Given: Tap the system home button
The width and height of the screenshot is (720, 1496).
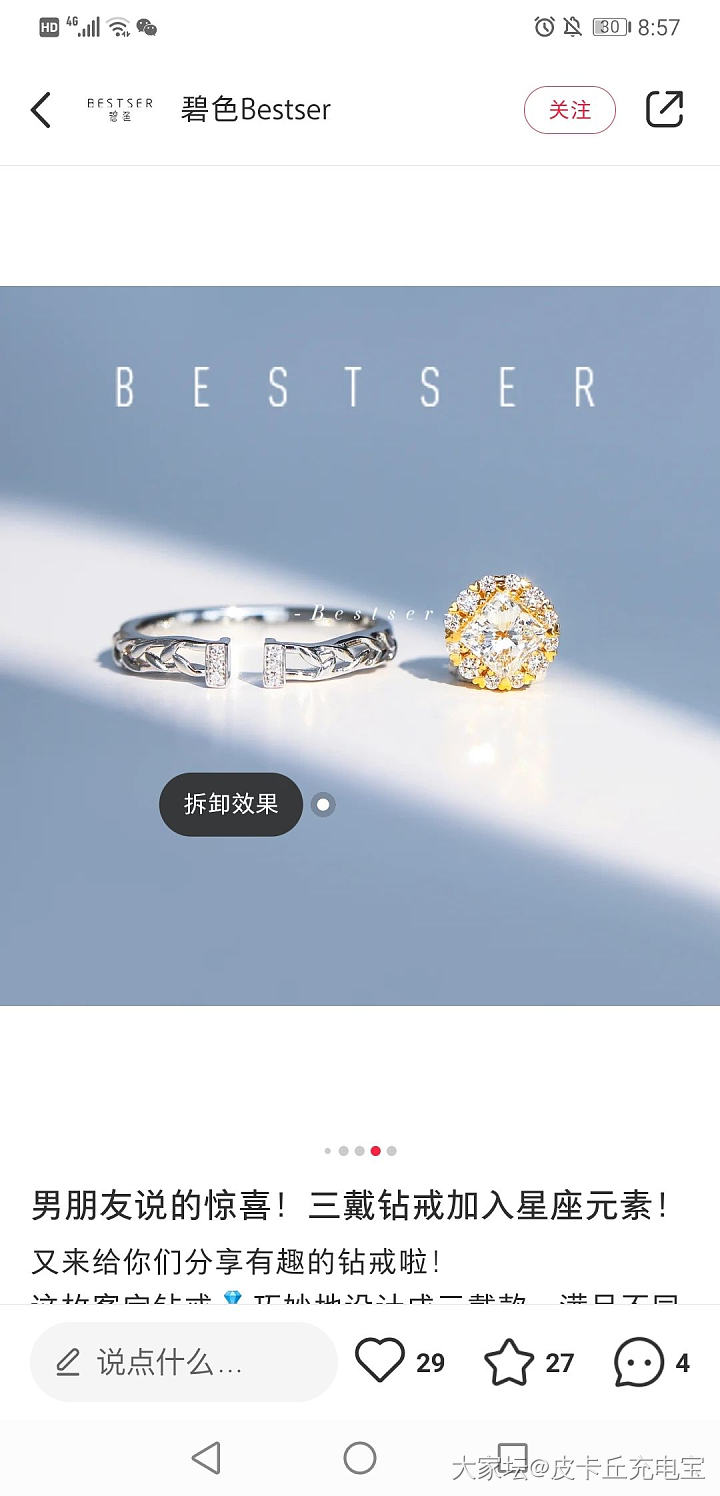Looking at the screenshot, I should pyautogui.click(x=360, y=1458).
